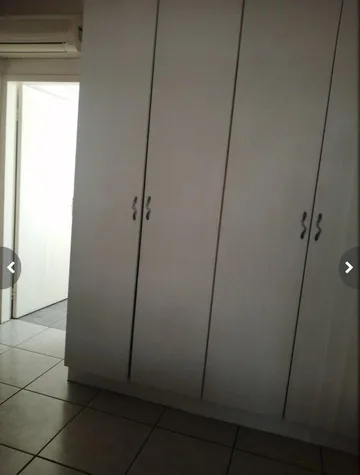The width and height of the screenshot is (360, 475).
Task: Go to the previous photo
Action: pyautogui.click(x=10, y=267)
